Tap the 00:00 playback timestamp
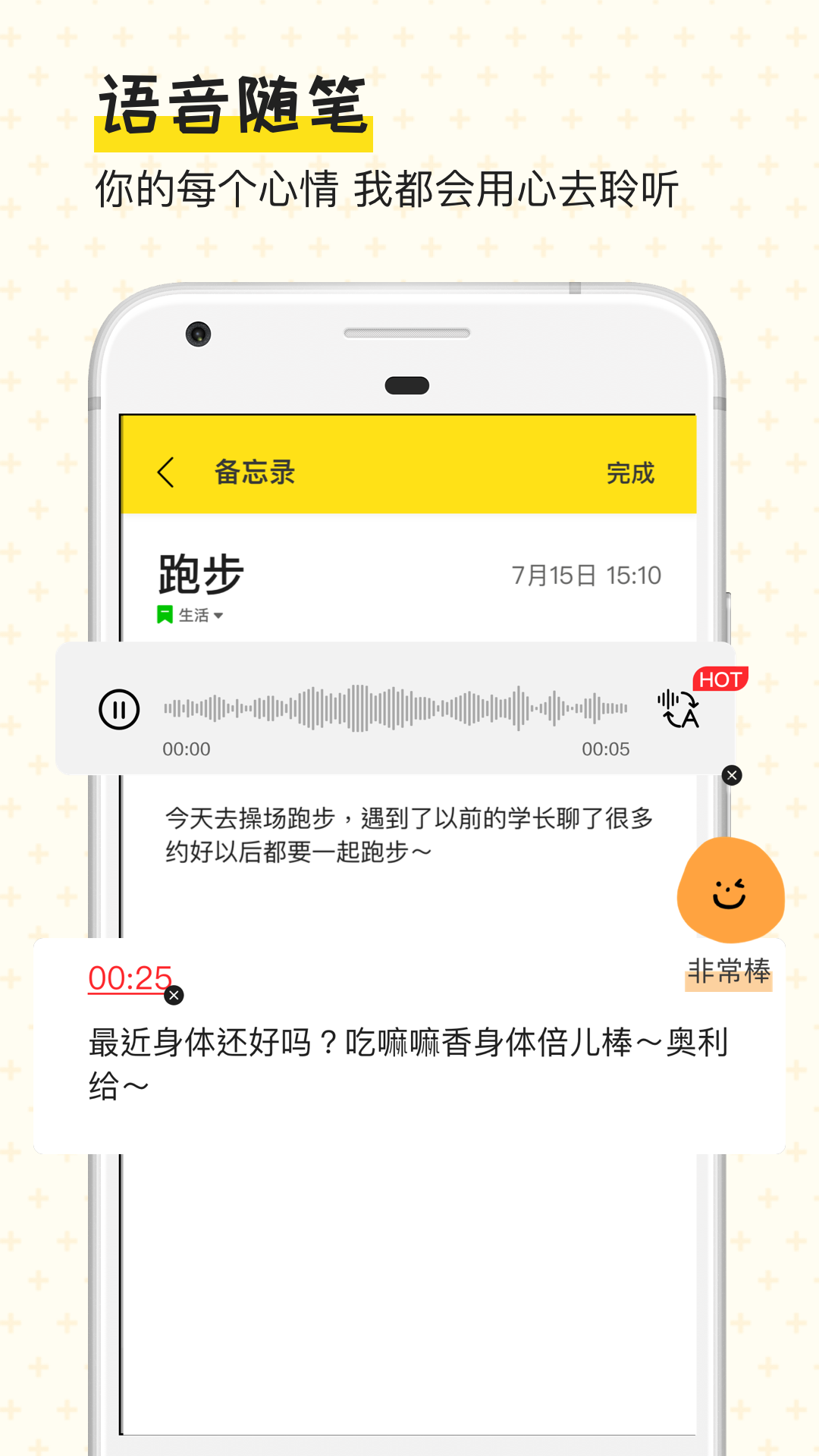The width and height of the screenshot is (819, 1456). tap(185, 748)
